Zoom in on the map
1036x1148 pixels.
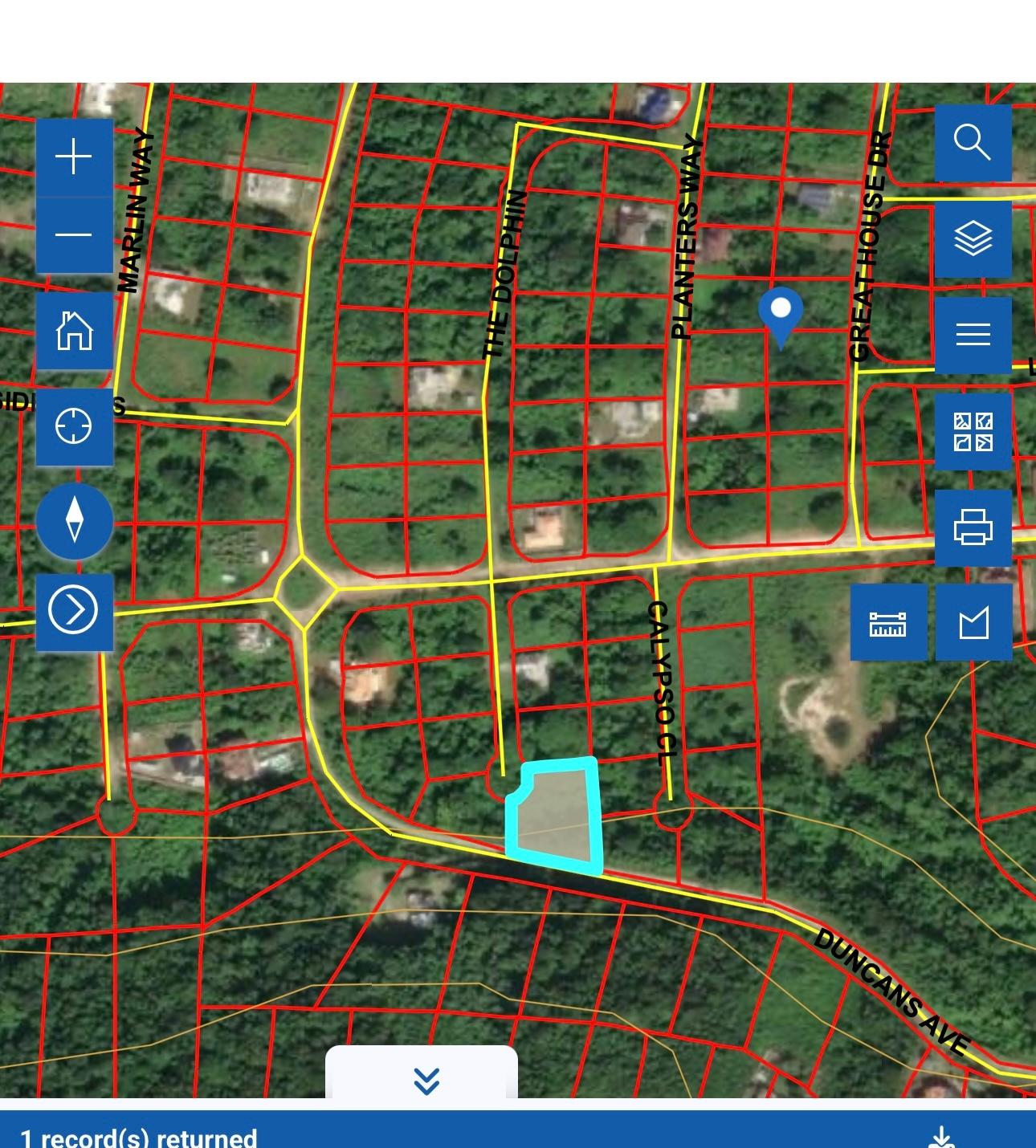tap(74, 157)
